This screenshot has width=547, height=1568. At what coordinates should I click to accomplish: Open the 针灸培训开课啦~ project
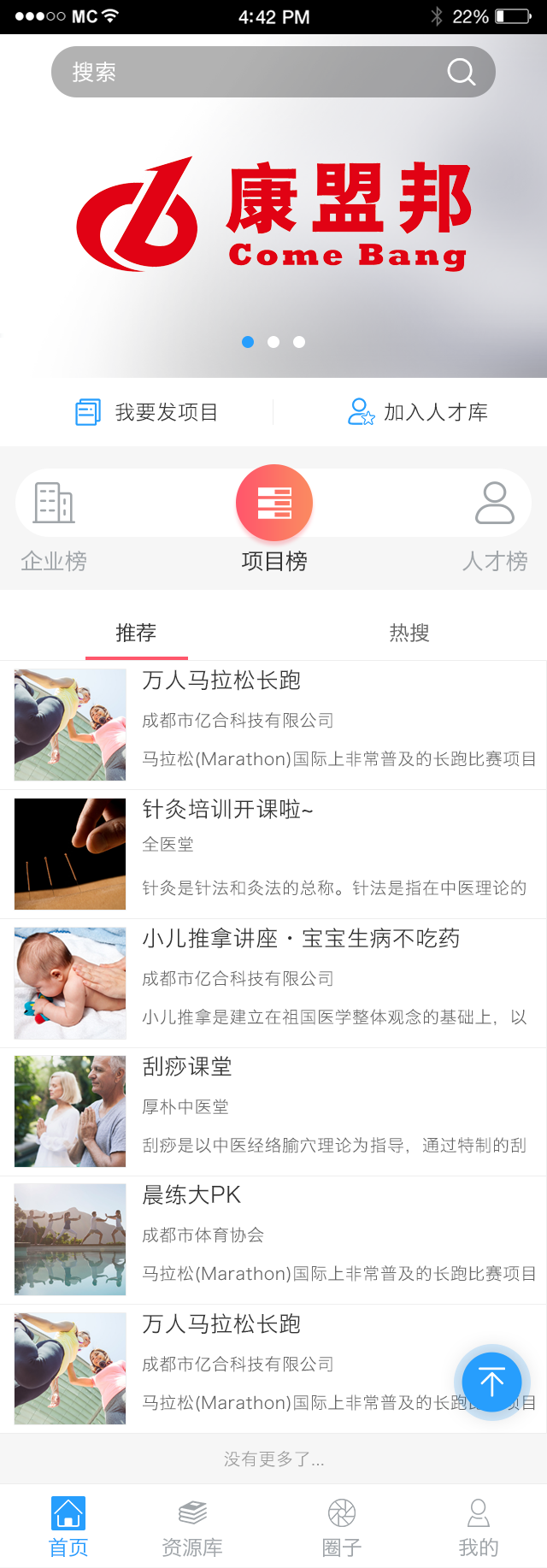[x=273, y=854]
